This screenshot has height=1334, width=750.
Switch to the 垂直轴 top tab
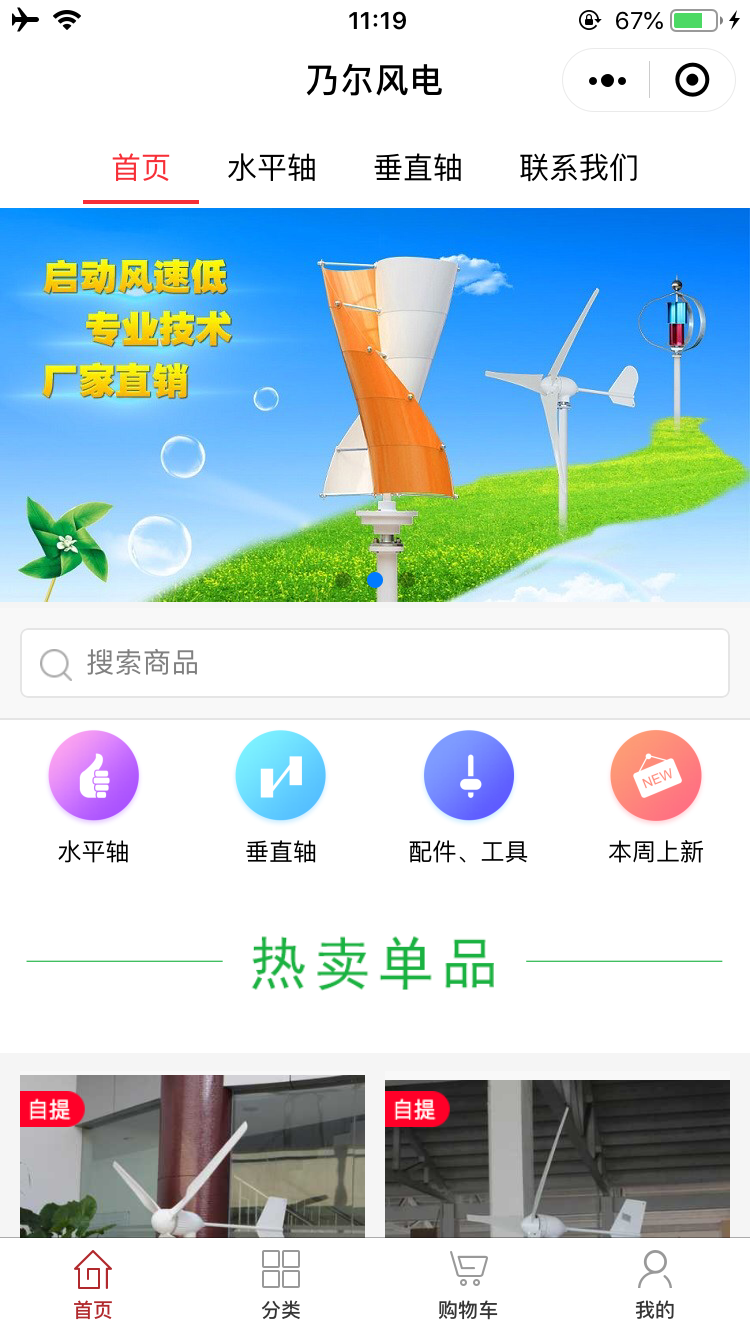(x=418, y=167)
